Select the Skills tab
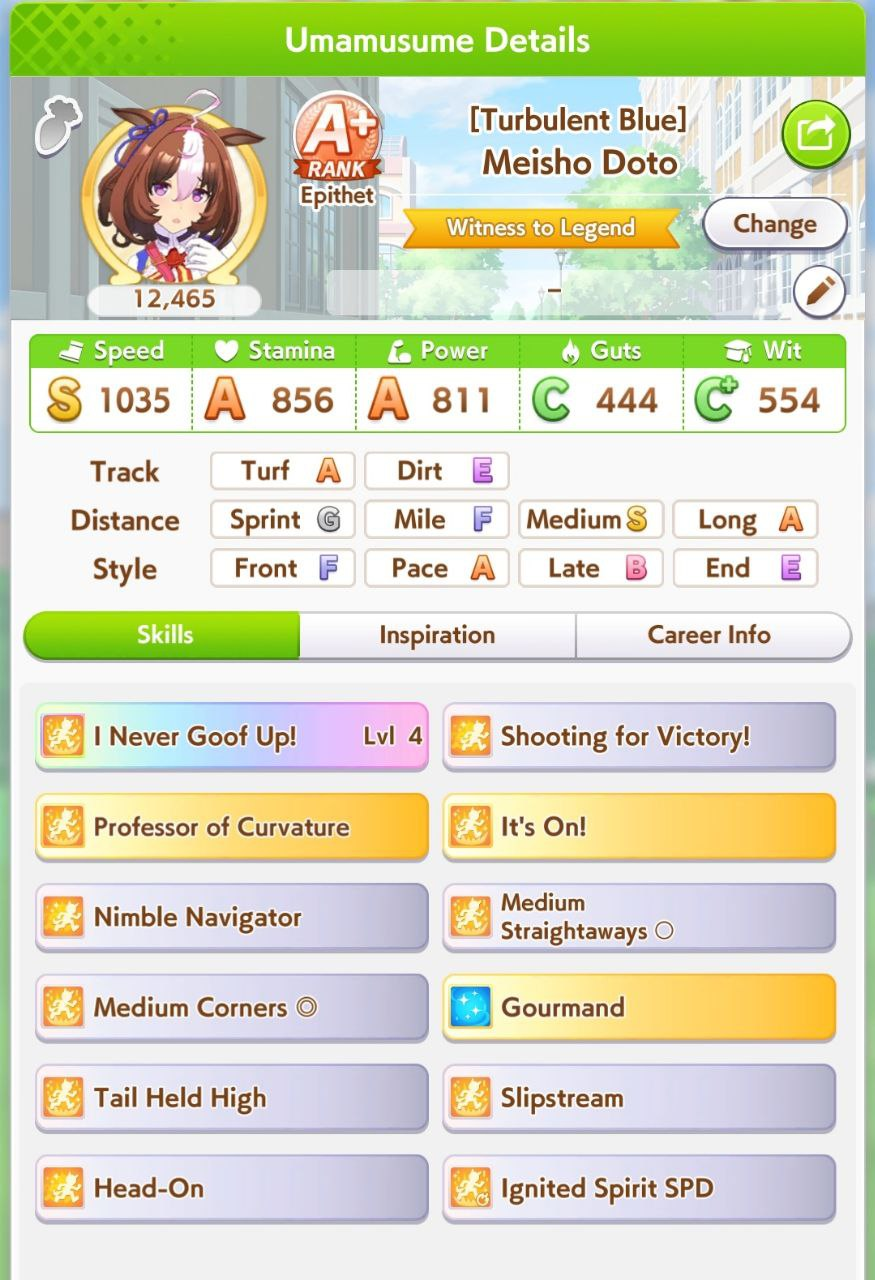Image resolution: width=875 pixels, height=1280 pixels. pyautogui.click(x=164, y=636)
